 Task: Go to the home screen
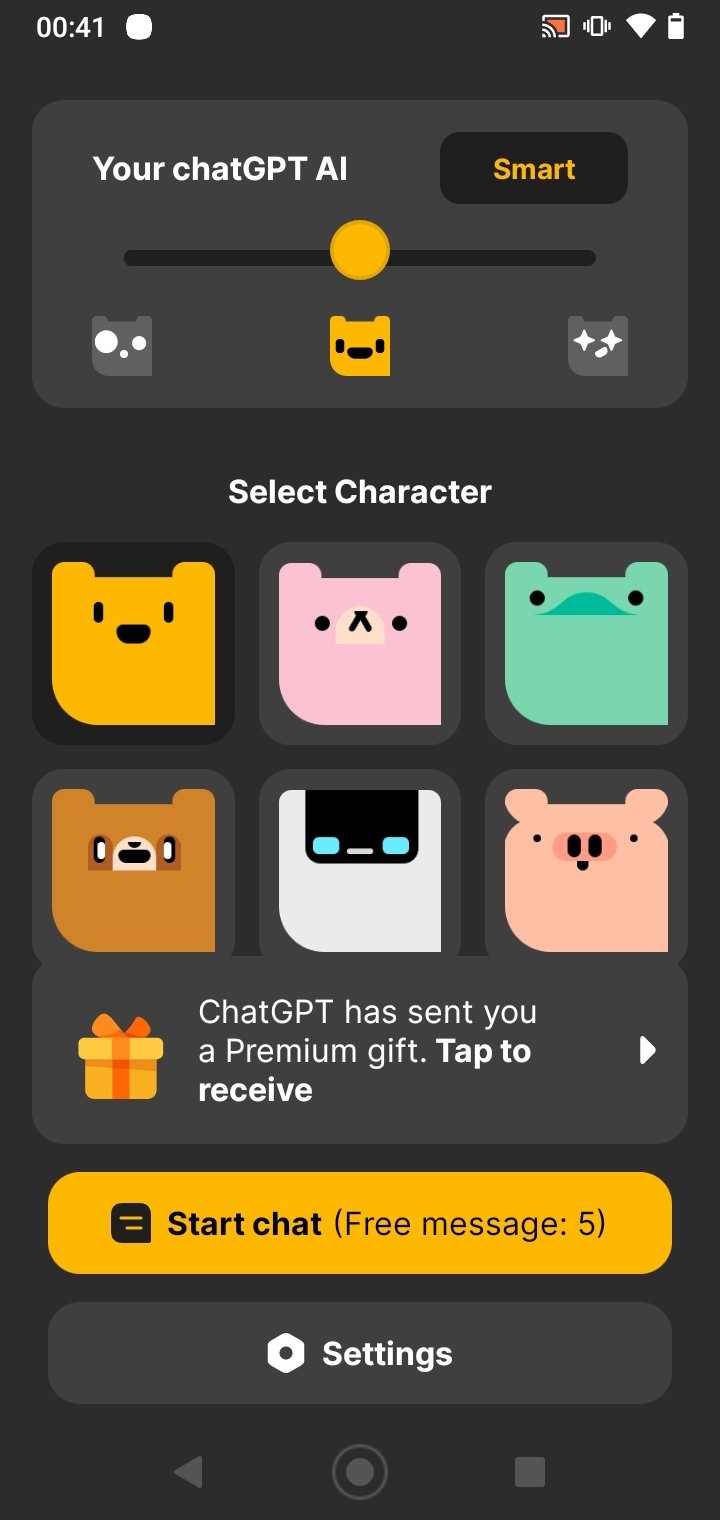click(360, 1471)
